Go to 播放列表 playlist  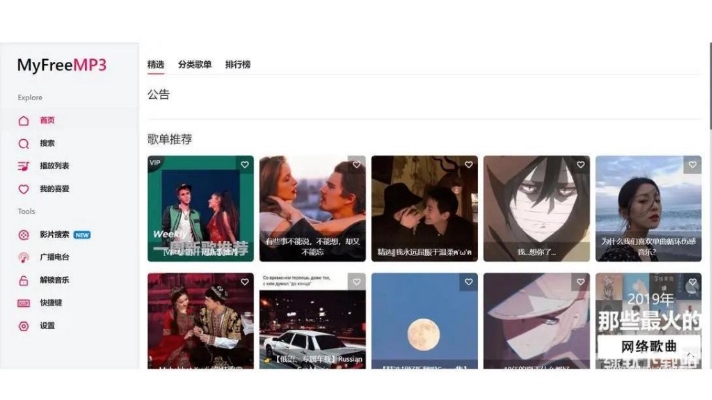(54, 166)
